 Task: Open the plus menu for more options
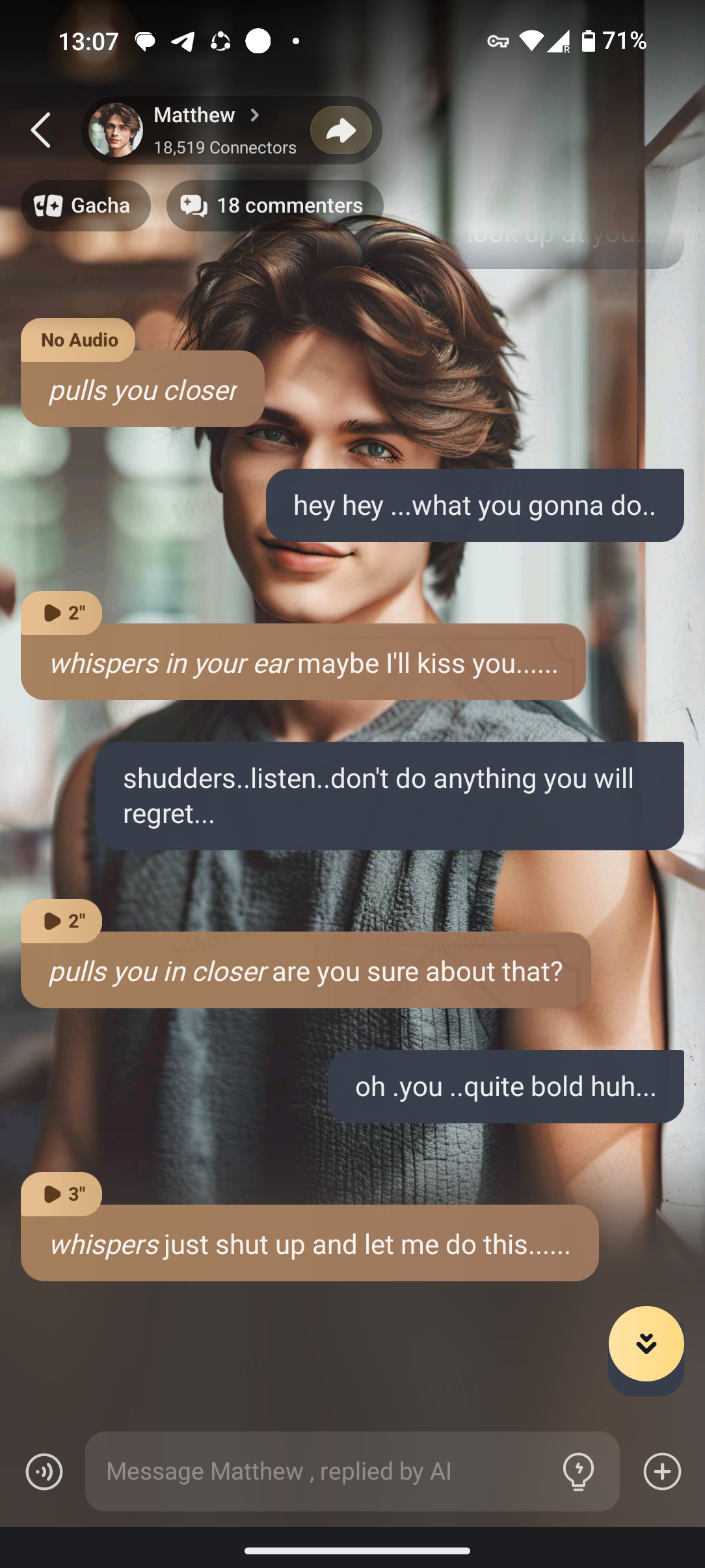[662, 1472]
